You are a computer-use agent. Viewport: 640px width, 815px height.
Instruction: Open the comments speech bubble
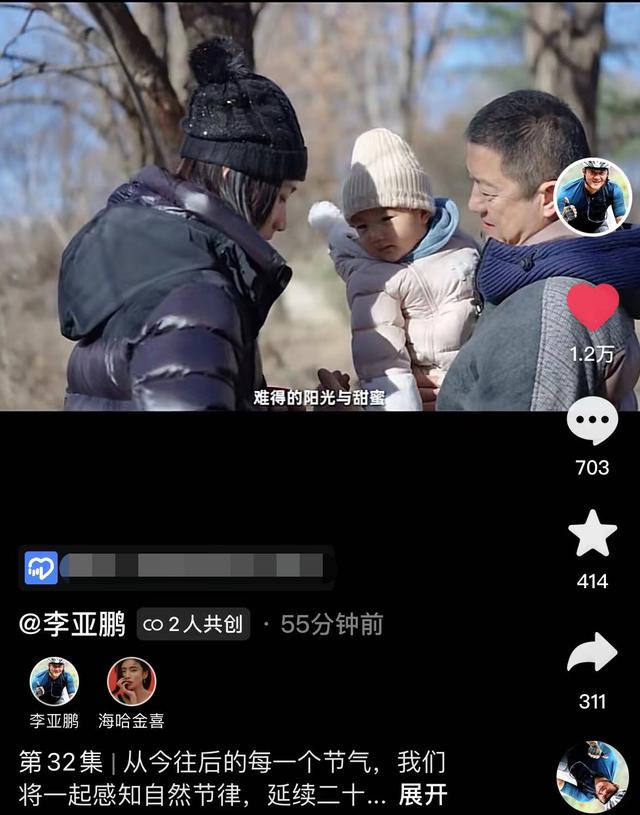click(592, 422)
